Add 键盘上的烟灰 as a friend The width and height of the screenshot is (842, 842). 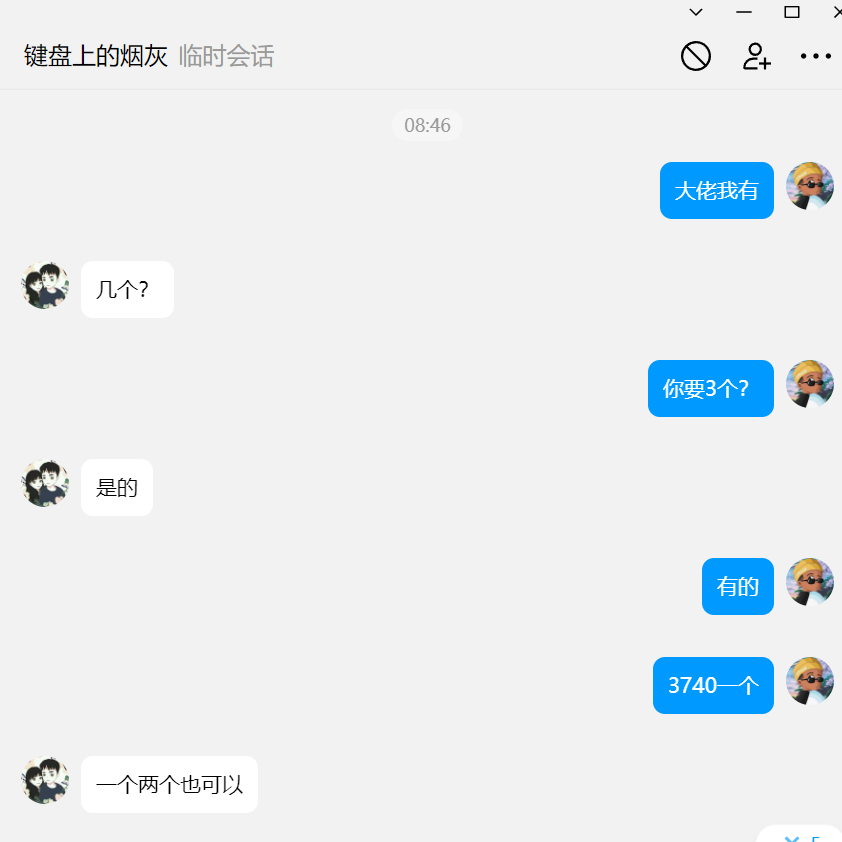[756, 56]
